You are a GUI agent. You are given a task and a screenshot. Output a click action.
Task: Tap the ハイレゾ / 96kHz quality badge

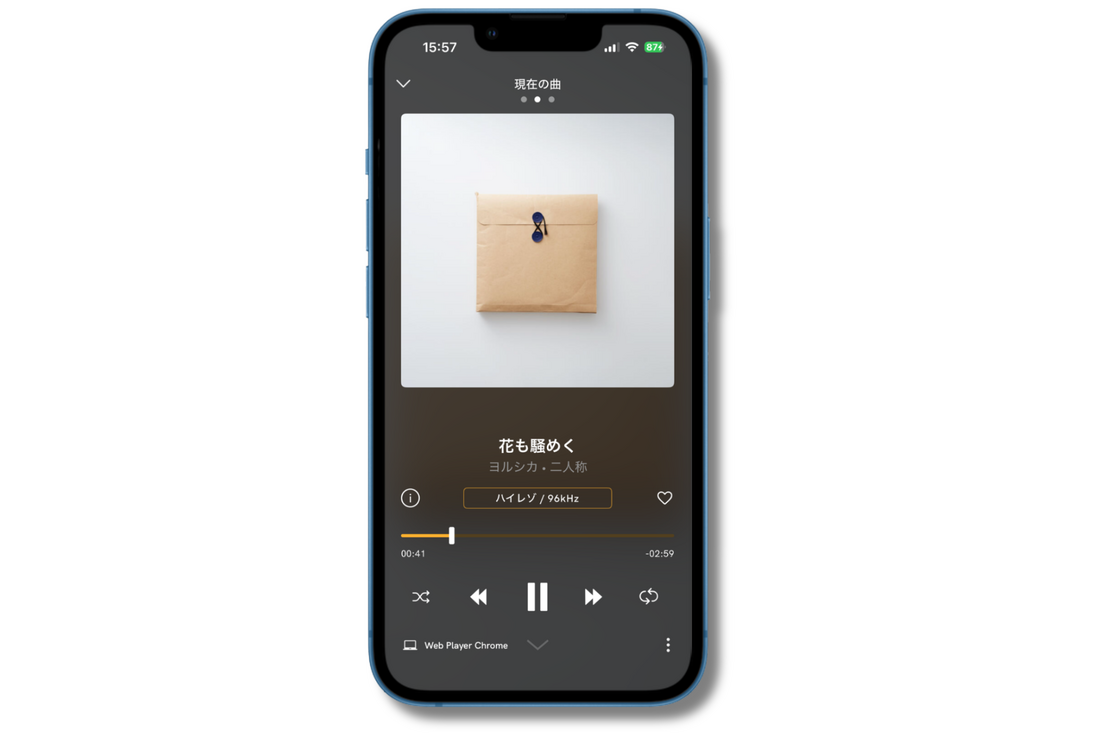click(x=537, y=498)
